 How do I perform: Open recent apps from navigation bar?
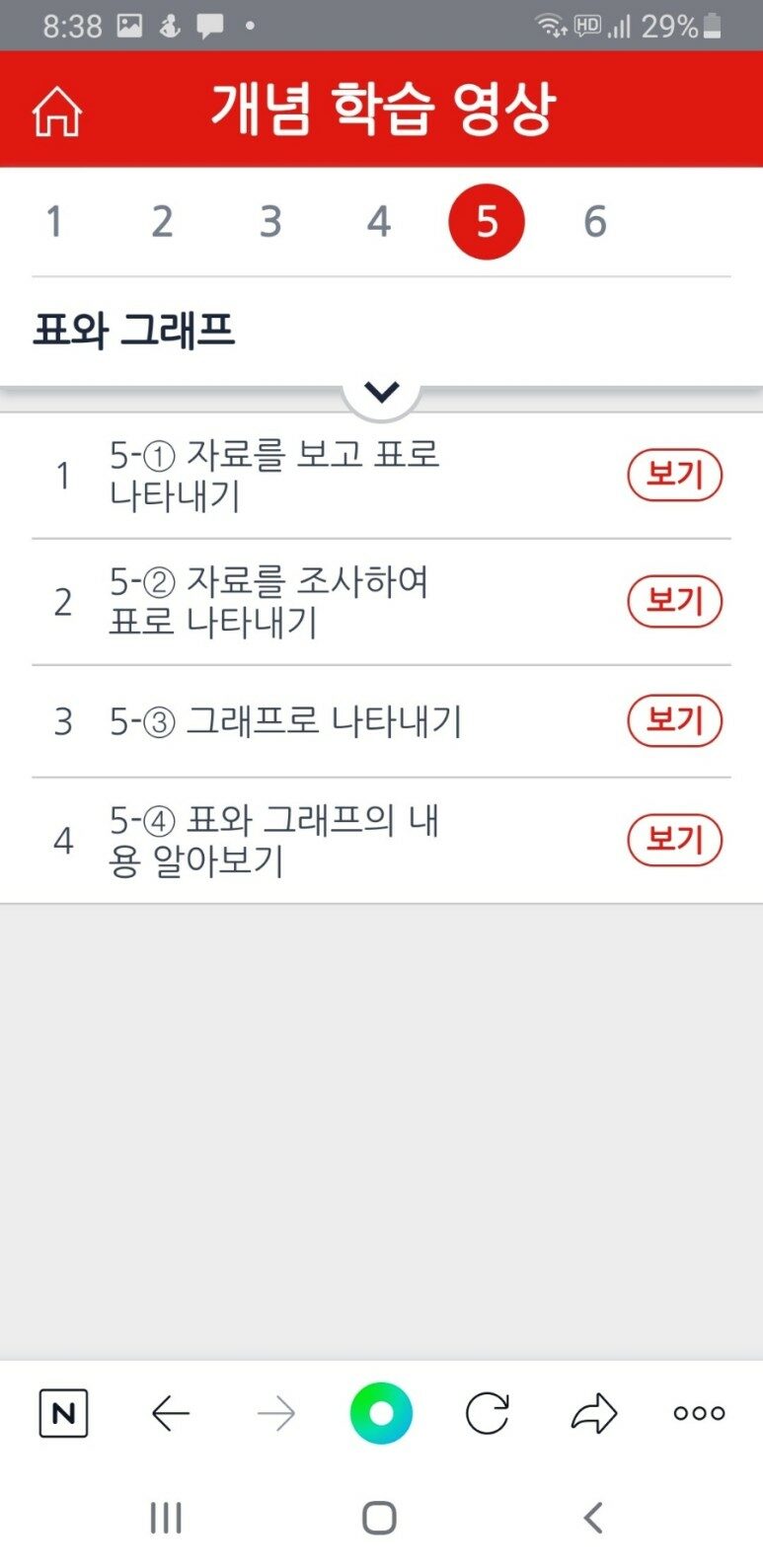166,1518
